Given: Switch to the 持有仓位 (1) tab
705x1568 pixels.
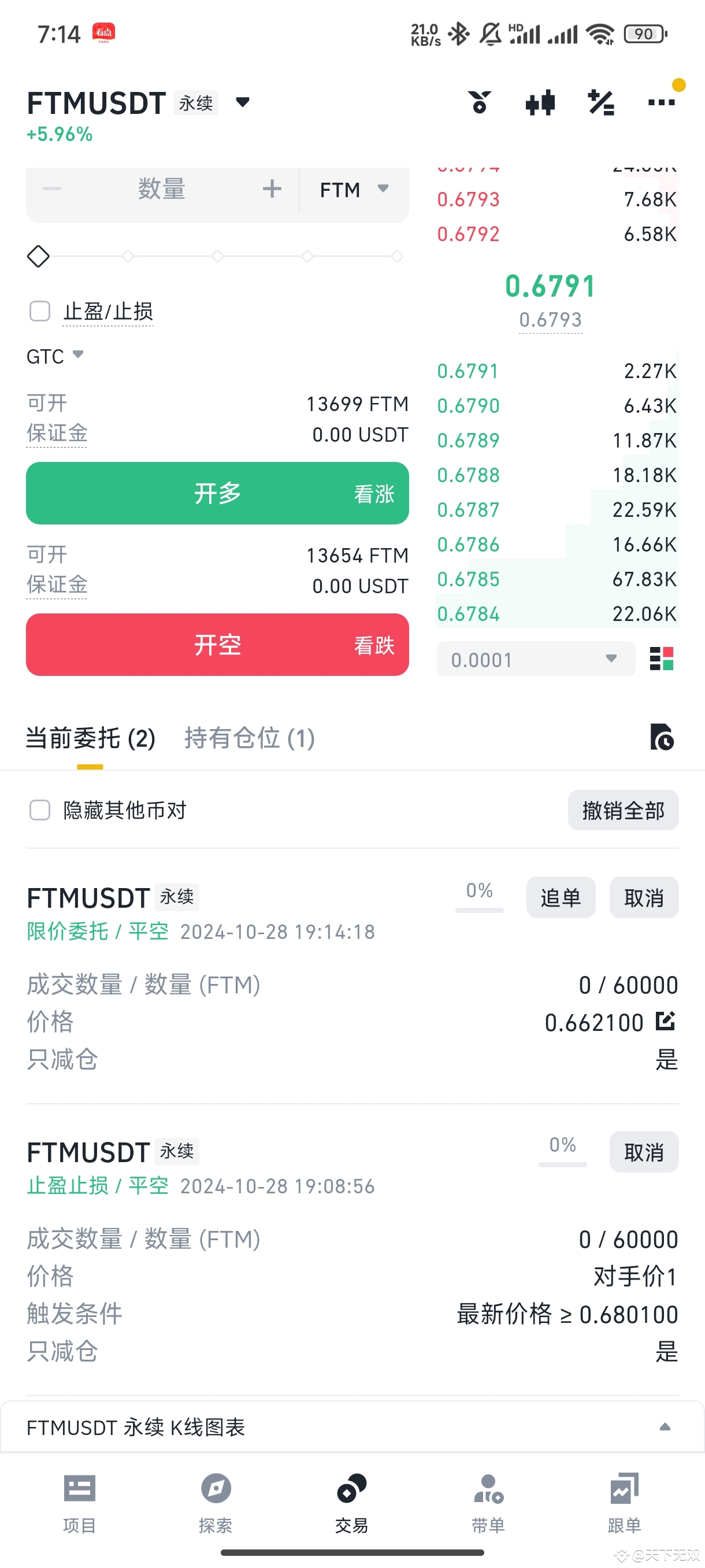Looking at the screenshot, I should pos(247,738).
